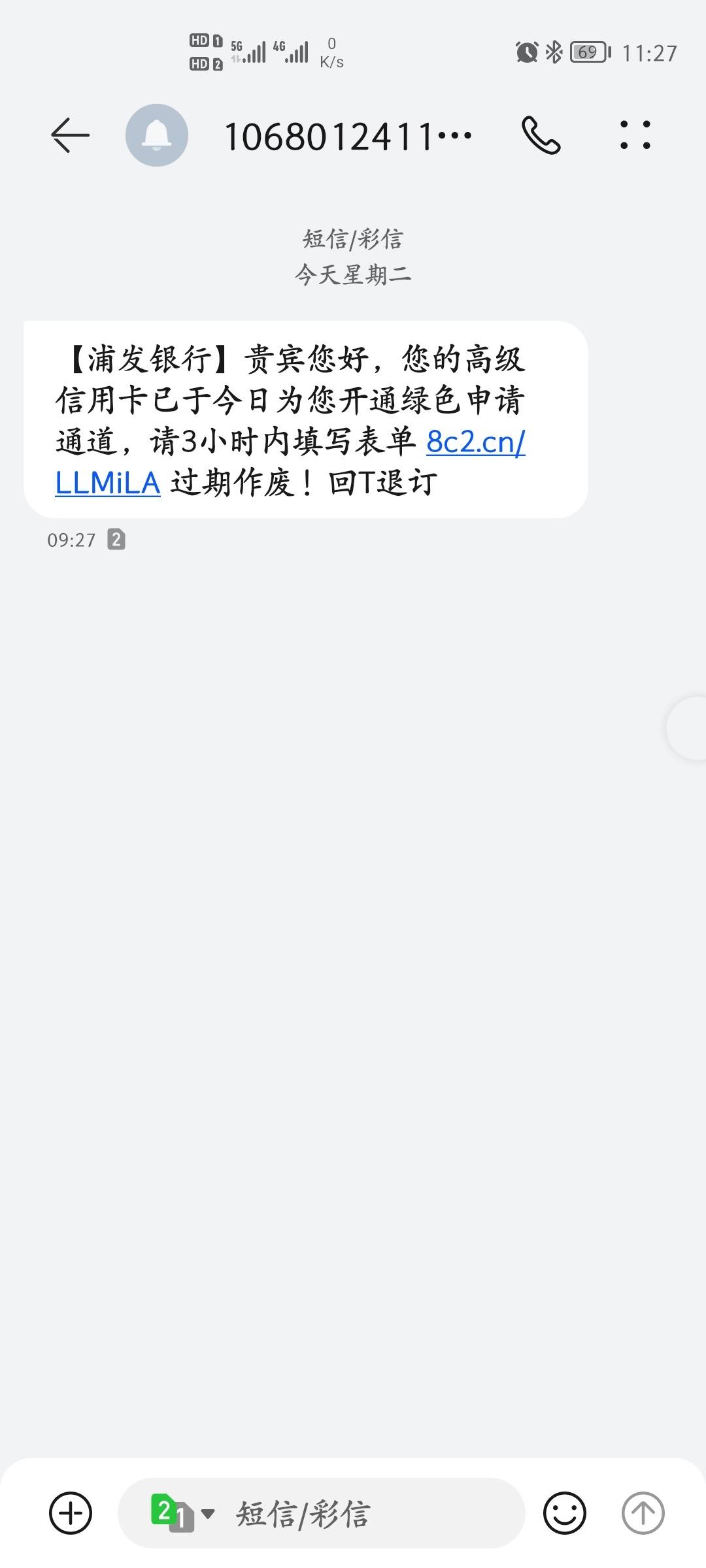The image size is (706, 1568).
Task: Open the sender's contact avatar
Action: click(x=157, y=135)
